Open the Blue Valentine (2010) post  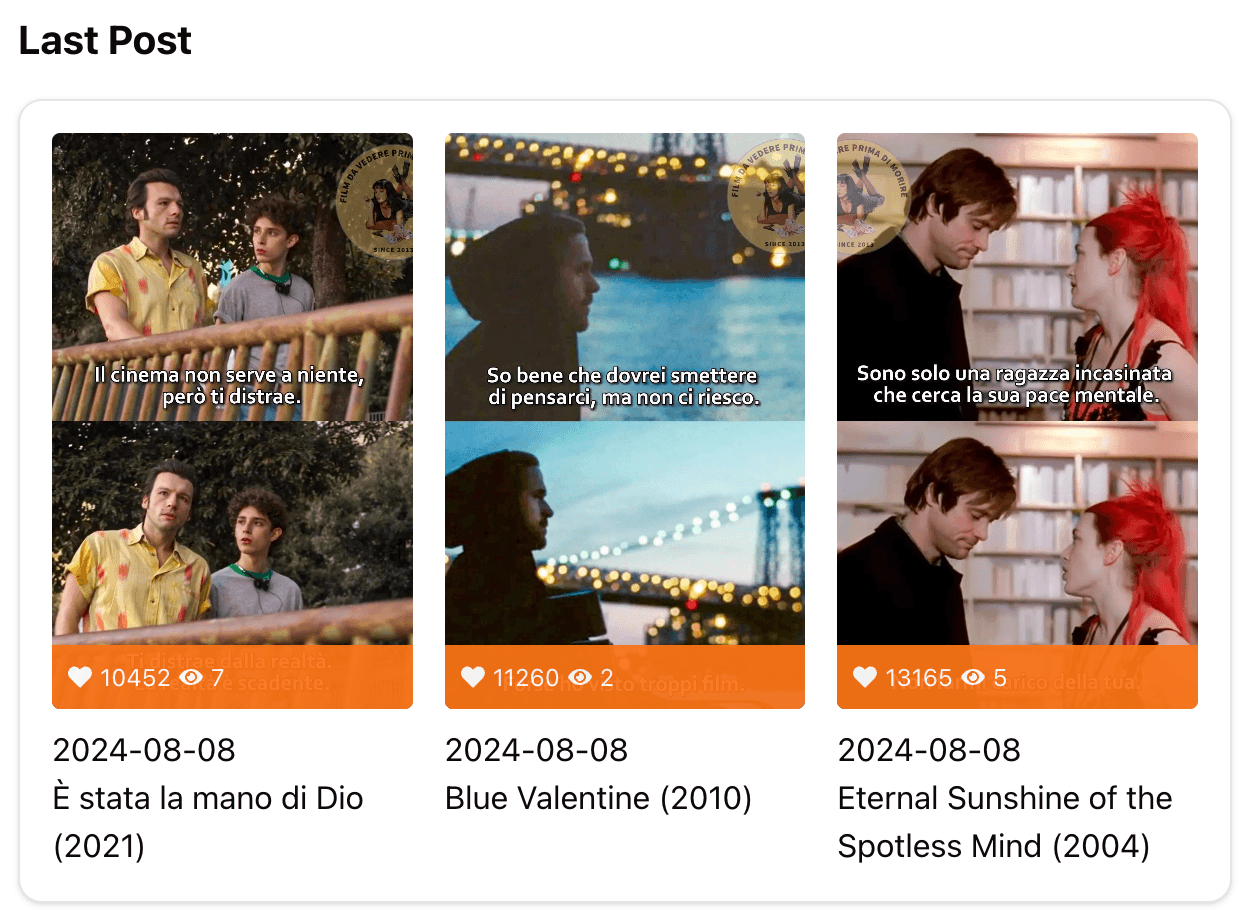(597, 798)
